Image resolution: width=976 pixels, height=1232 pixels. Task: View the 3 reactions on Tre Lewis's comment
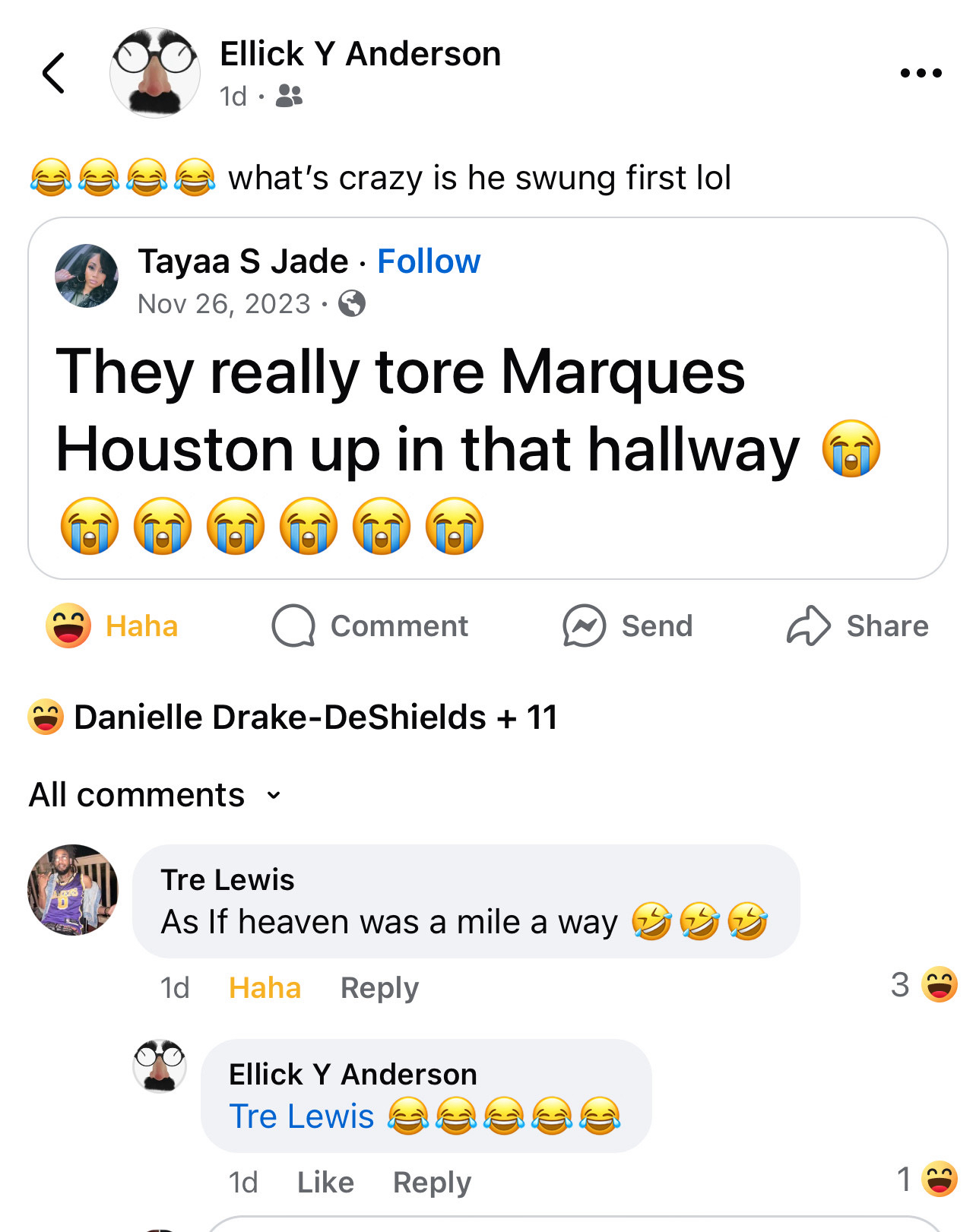923,986
